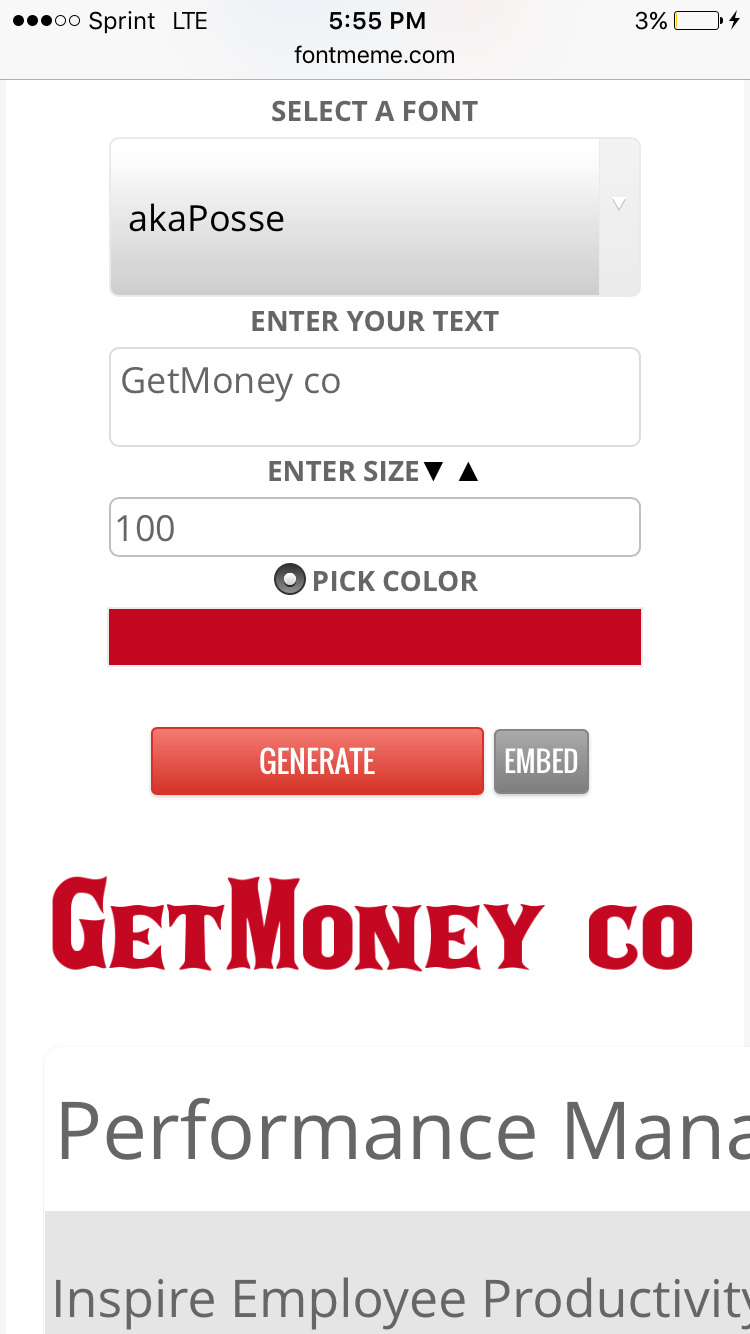Open the red color picker bar
The image size is (750, 1334).
[374, 636]
